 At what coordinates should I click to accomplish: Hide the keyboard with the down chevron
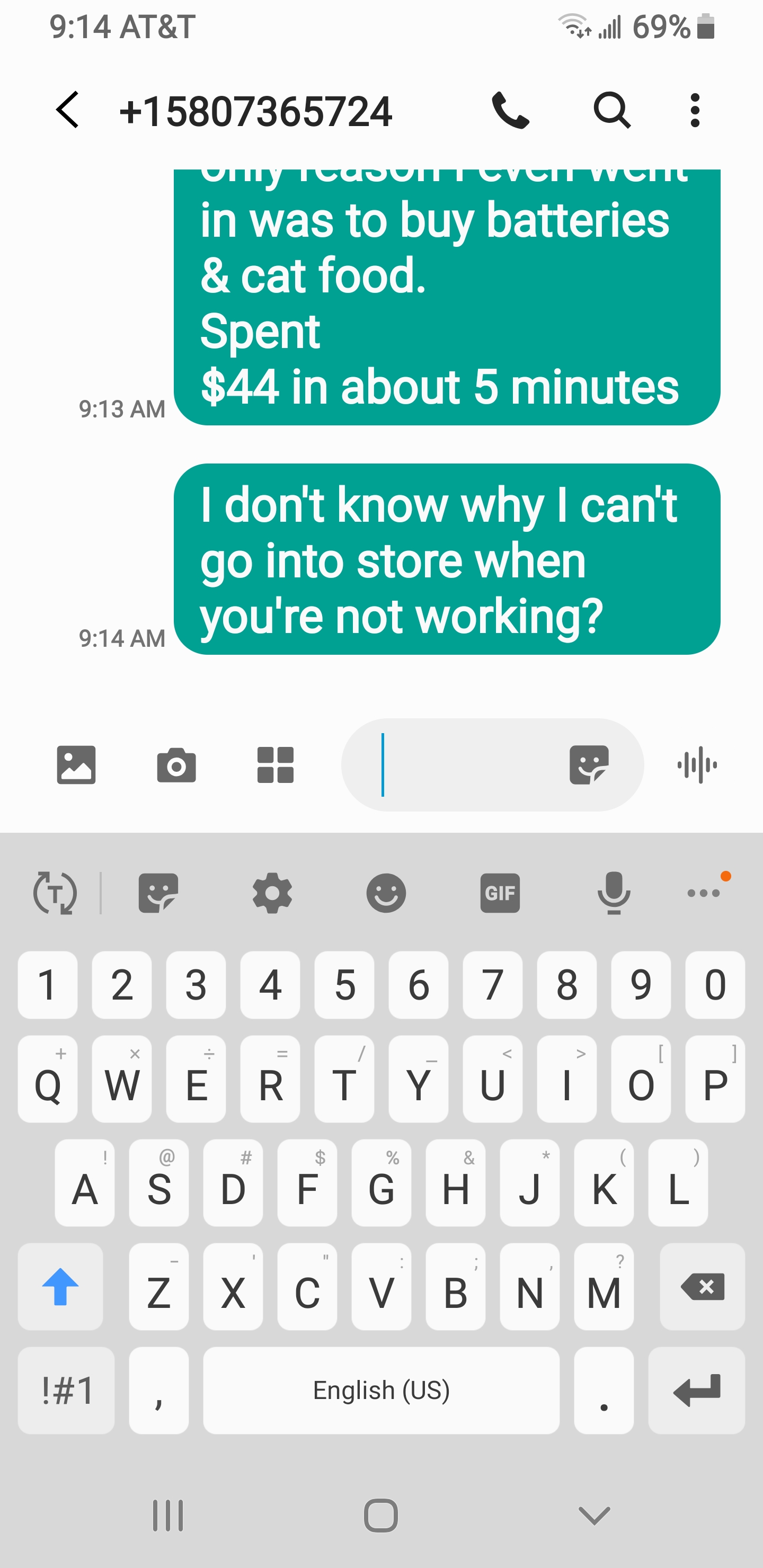click(594, 1515)
